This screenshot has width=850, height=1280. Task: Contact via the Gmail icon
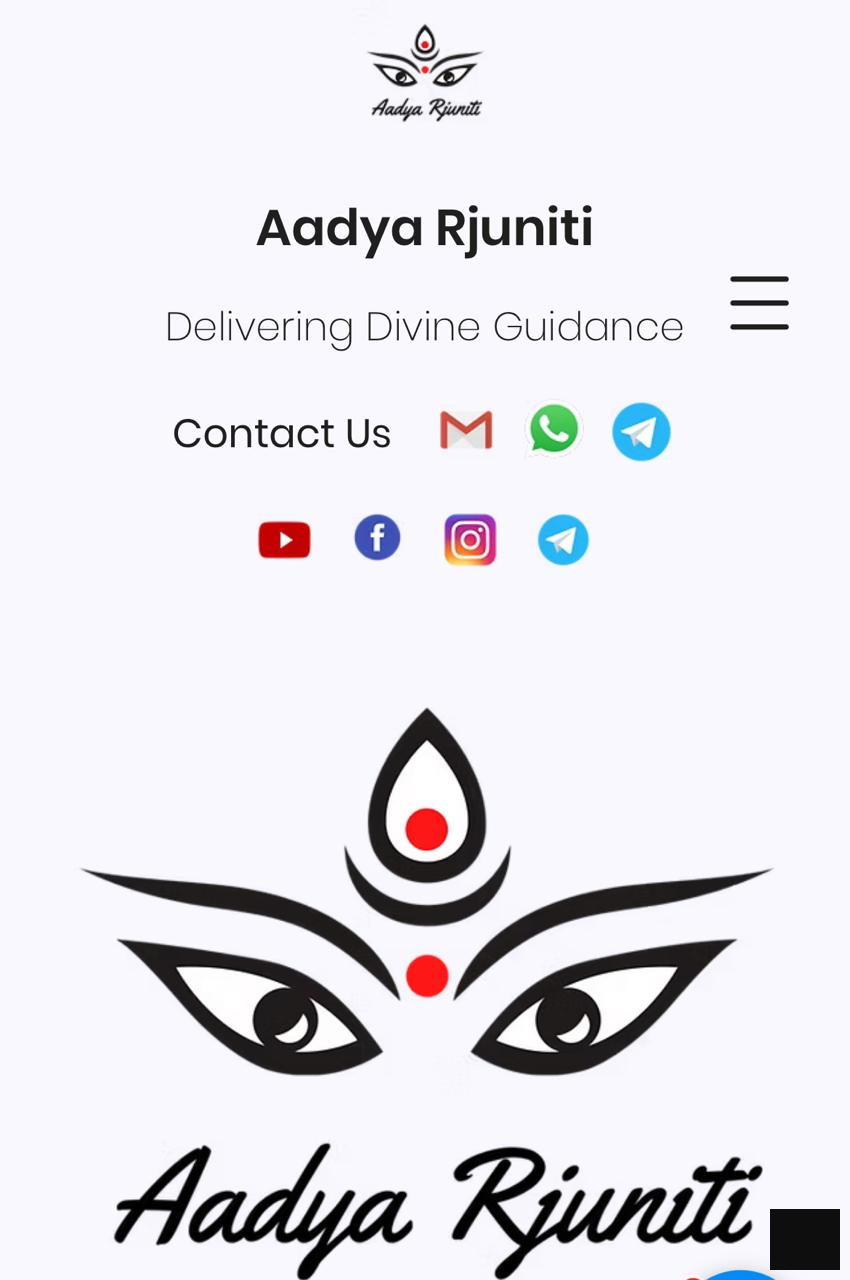[466, 431]
